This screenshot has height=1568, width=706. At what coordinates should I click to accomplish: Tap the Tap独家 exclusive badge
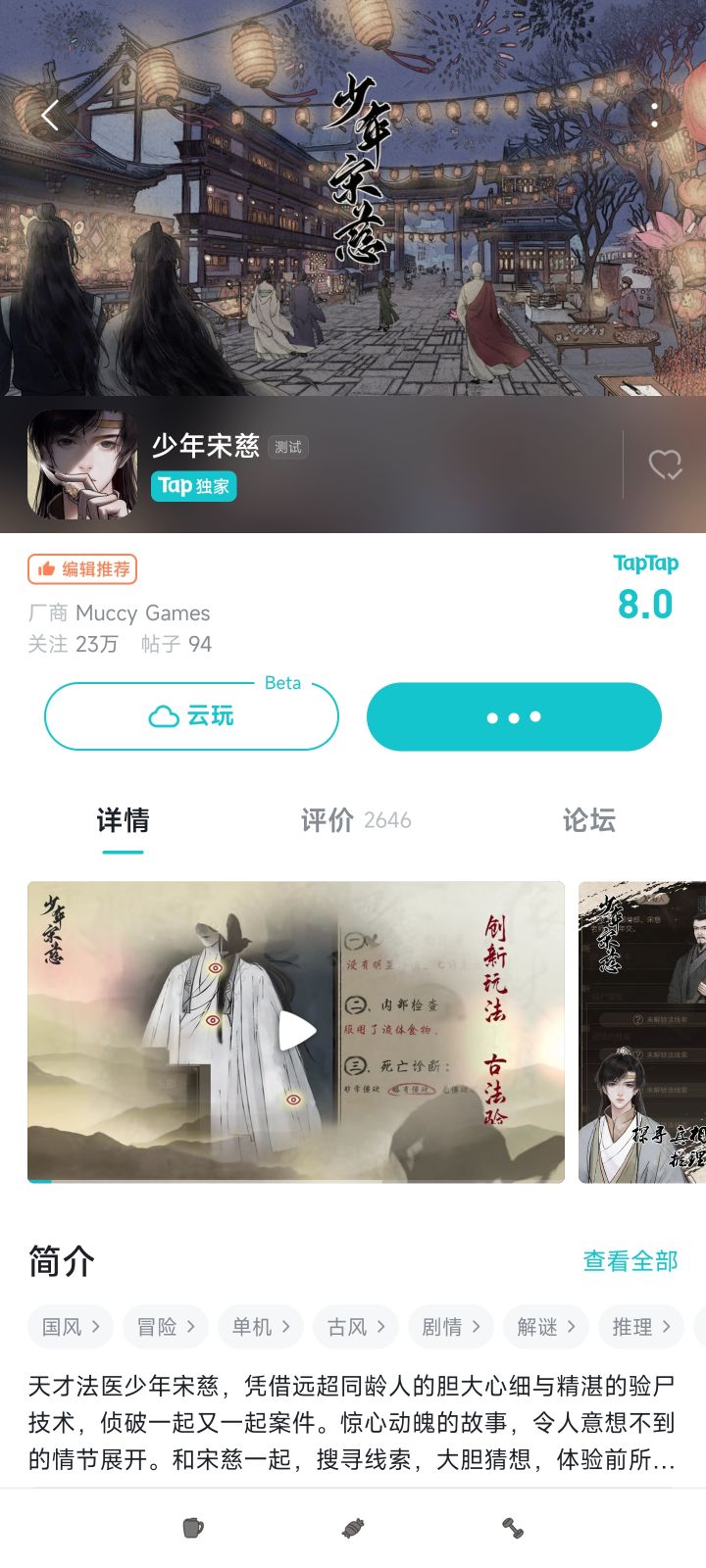click(x=194, y=485)
